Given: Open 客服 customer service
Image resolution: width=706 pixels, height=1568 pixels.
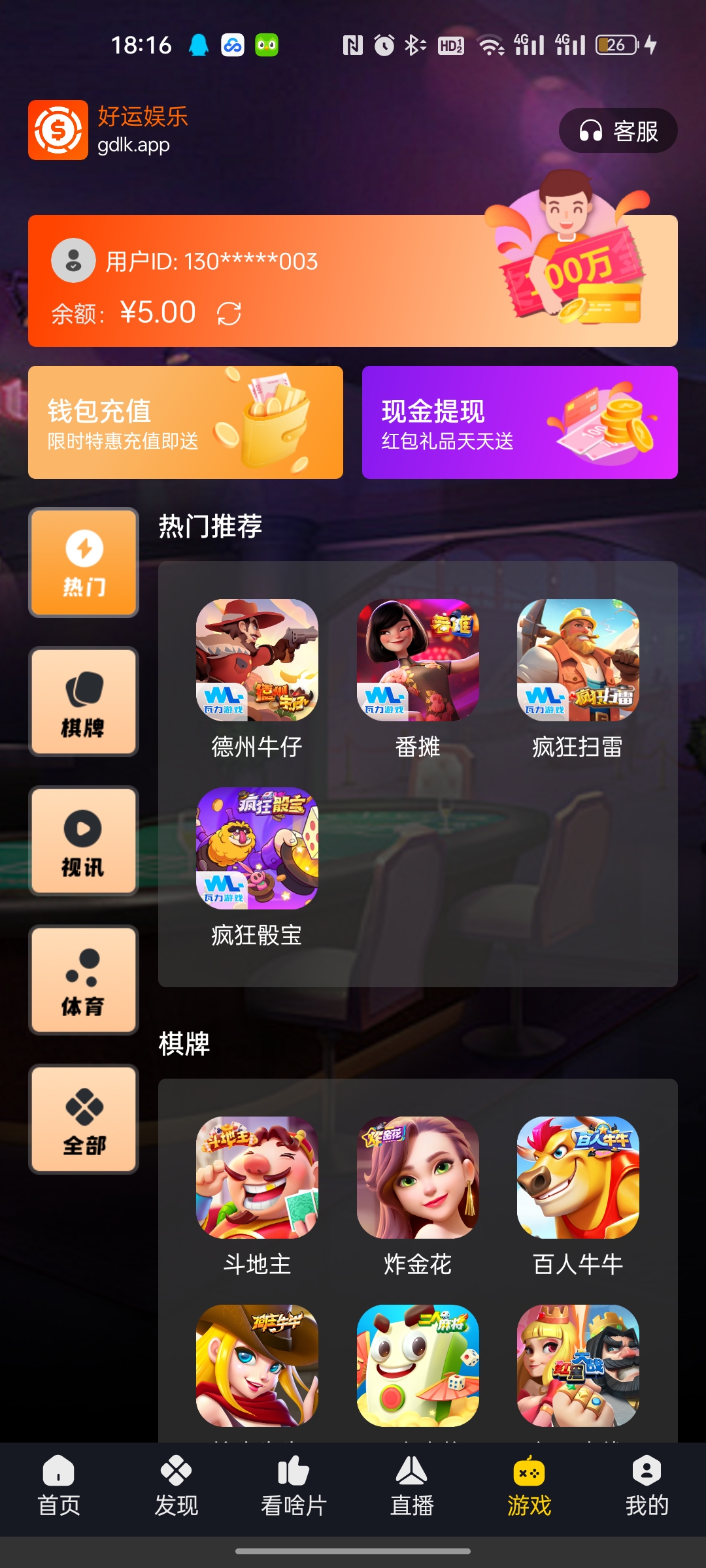Looking at the screenshot, I should [x=618, y=131].
